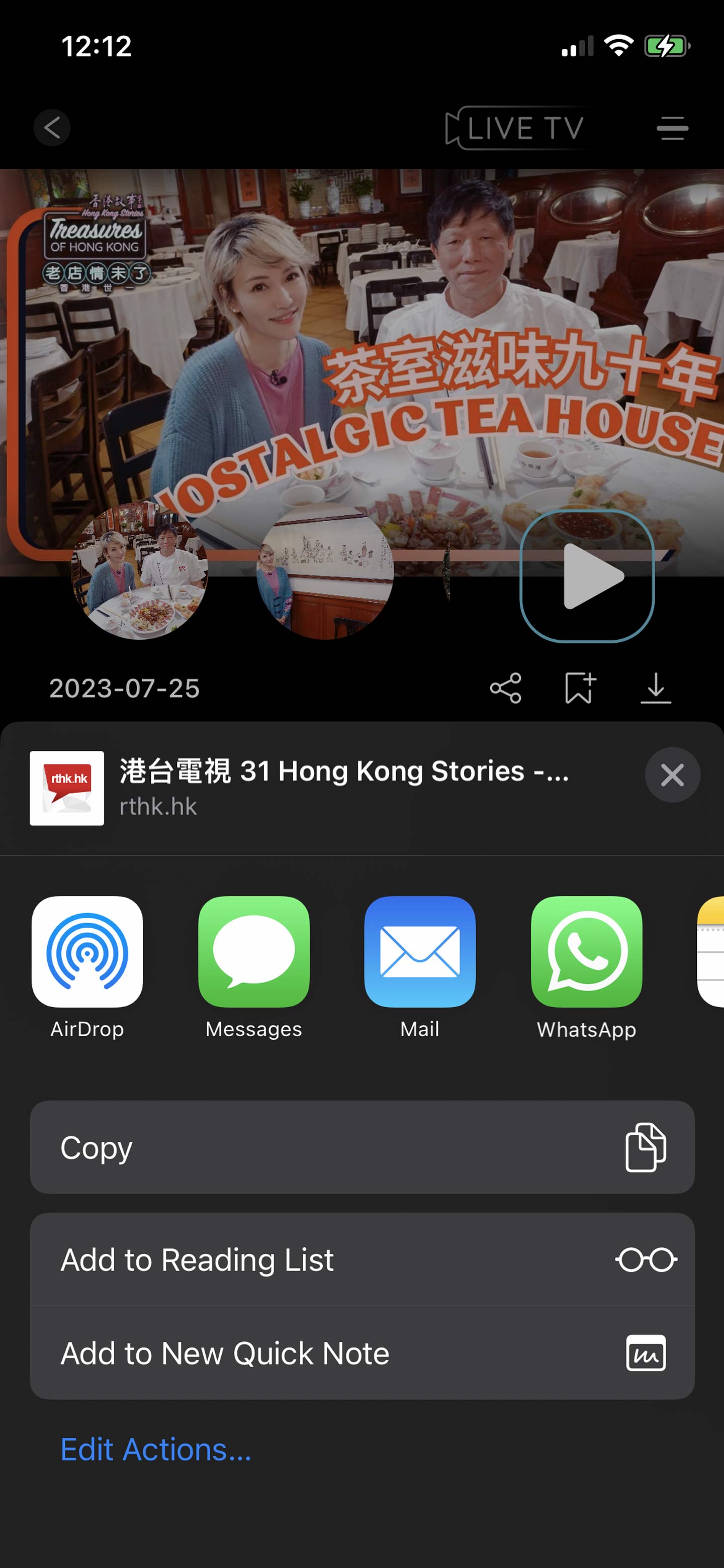This screenshot has height=1568, width=724.
Task: Close the share sheet
Action: pyautogui.click(x=672, y=775)
